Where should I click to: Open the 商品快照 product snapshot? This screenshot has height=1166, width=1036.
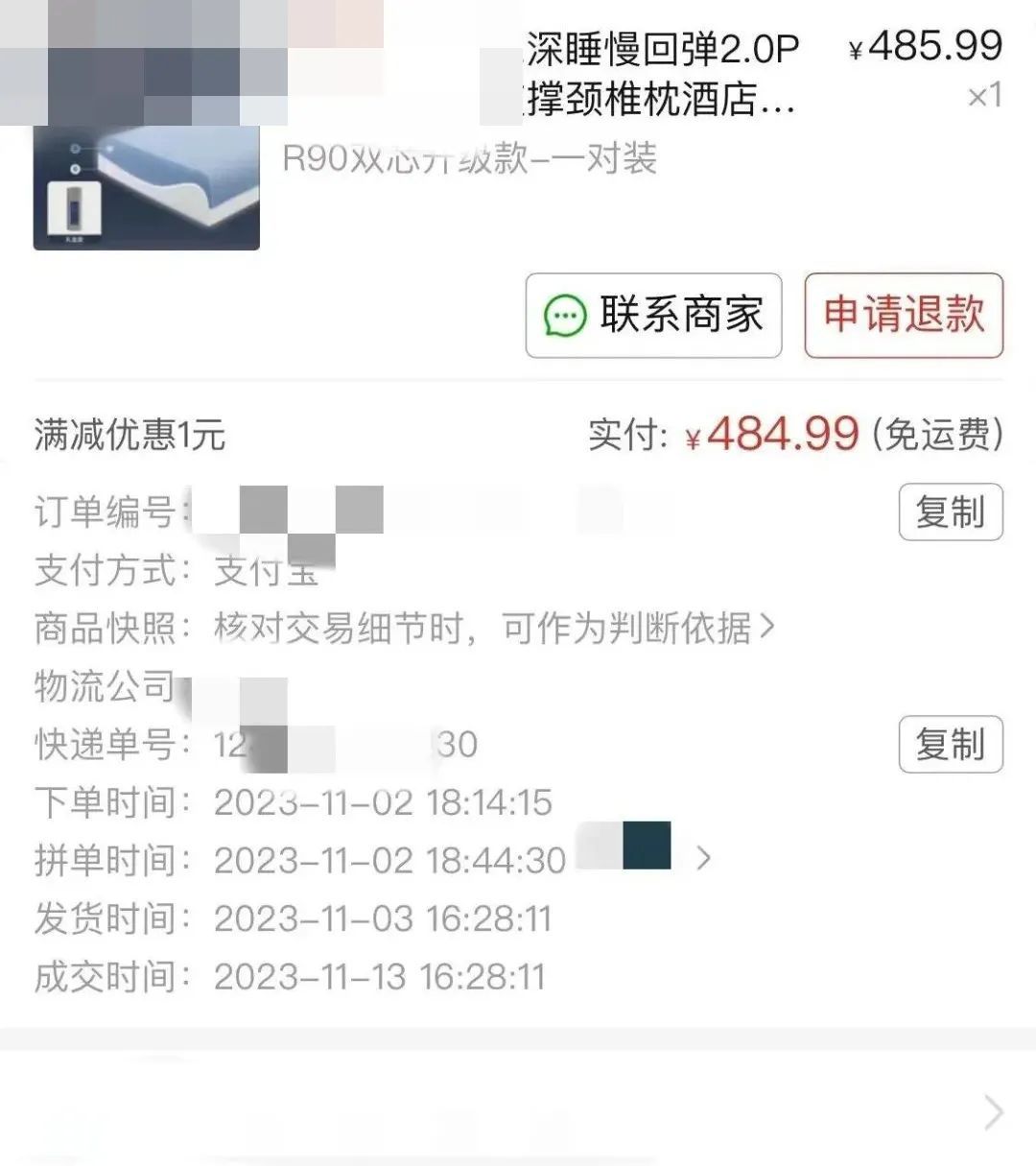[x=494, y=629]
